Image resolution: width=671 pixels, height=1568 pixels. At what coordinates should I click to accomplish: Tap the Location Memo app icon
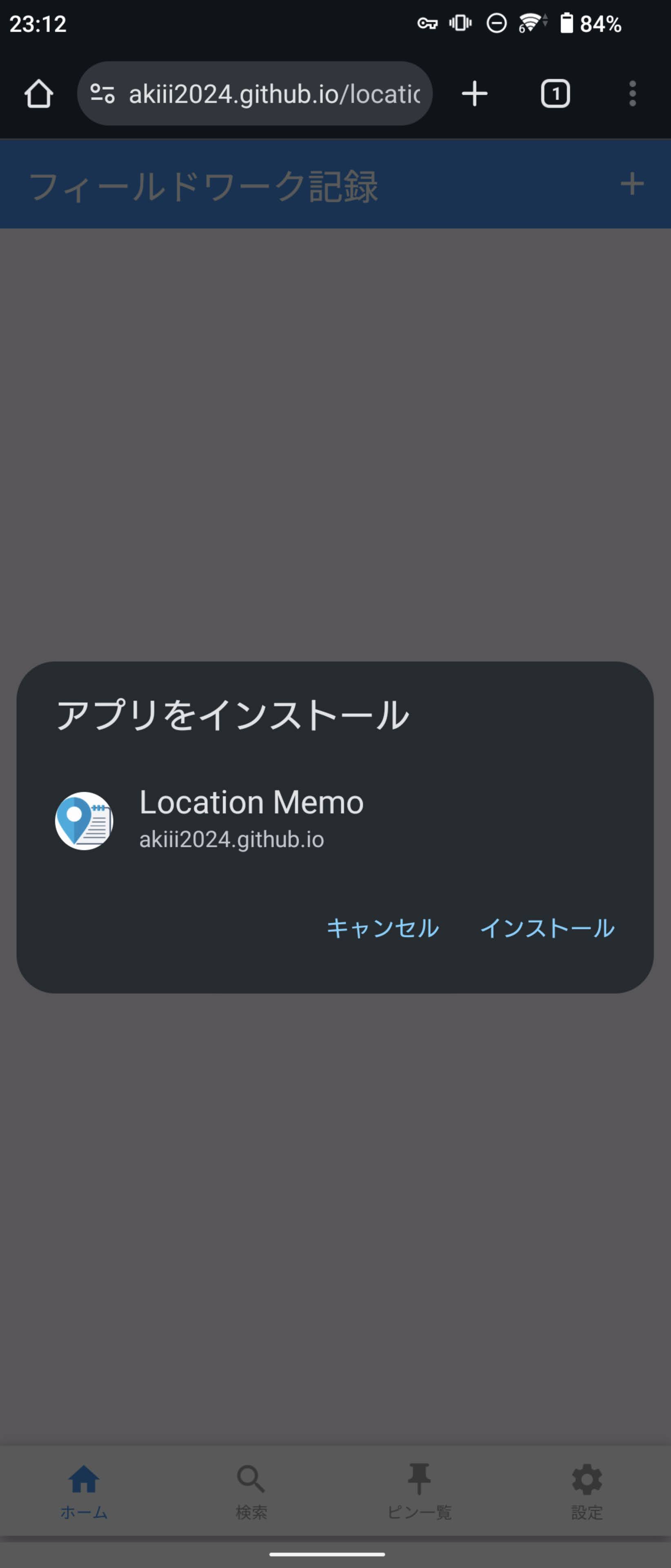click(84, 820)
